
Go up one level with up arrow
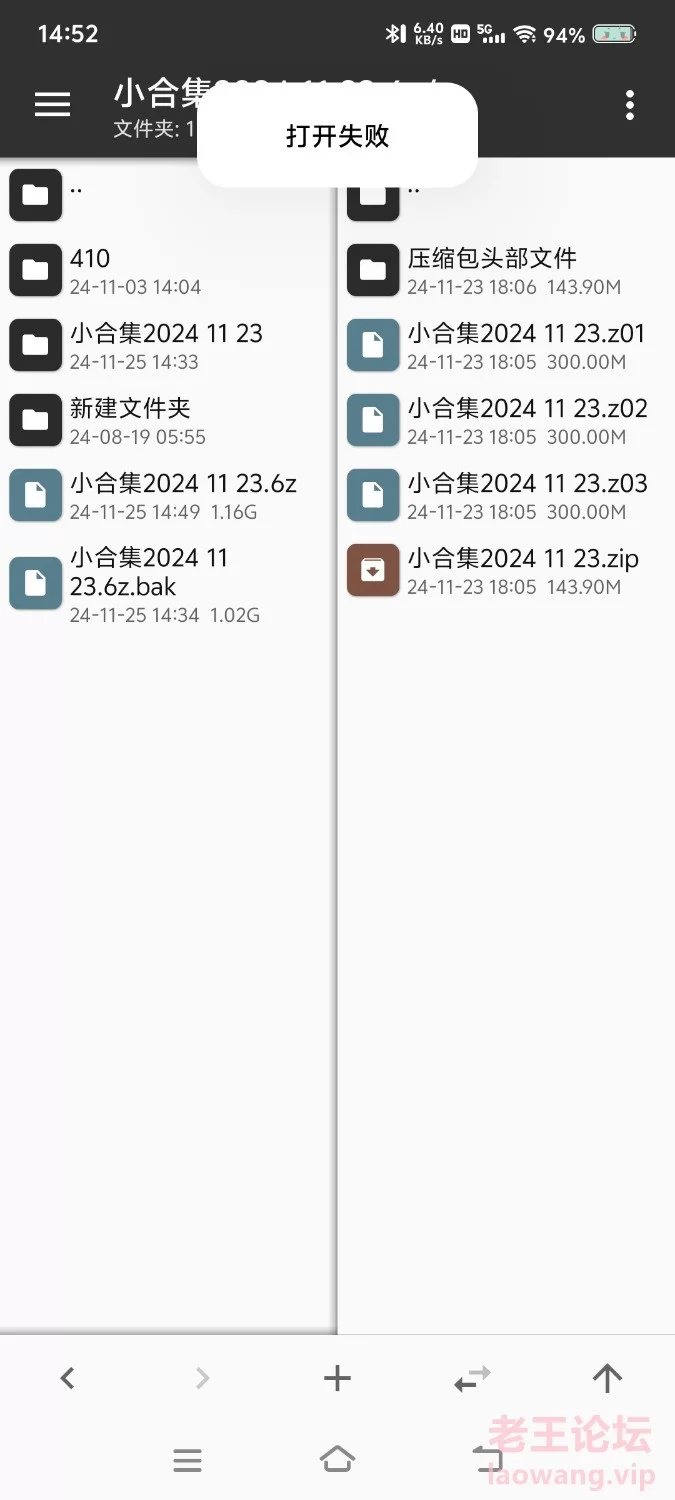pos(607,1379)
